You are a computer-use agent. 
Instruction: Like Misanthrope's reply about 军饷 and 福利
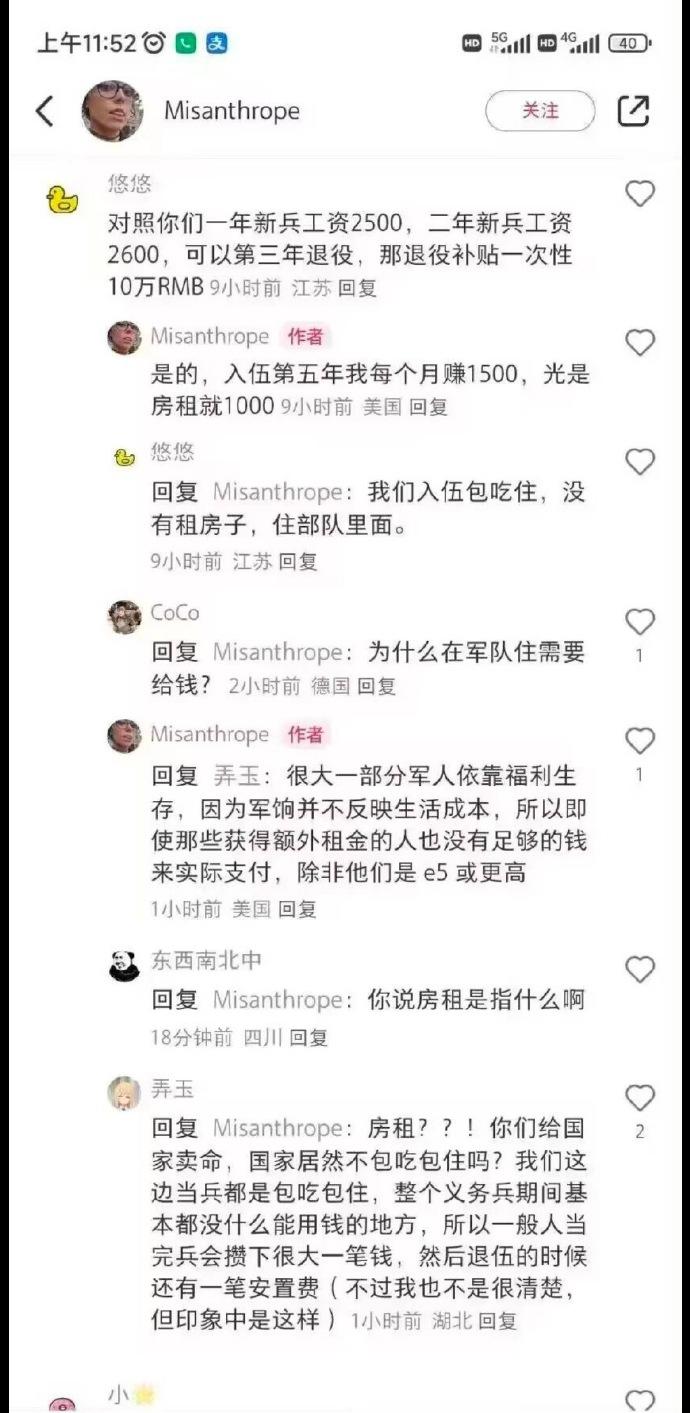tap(639, 741)
